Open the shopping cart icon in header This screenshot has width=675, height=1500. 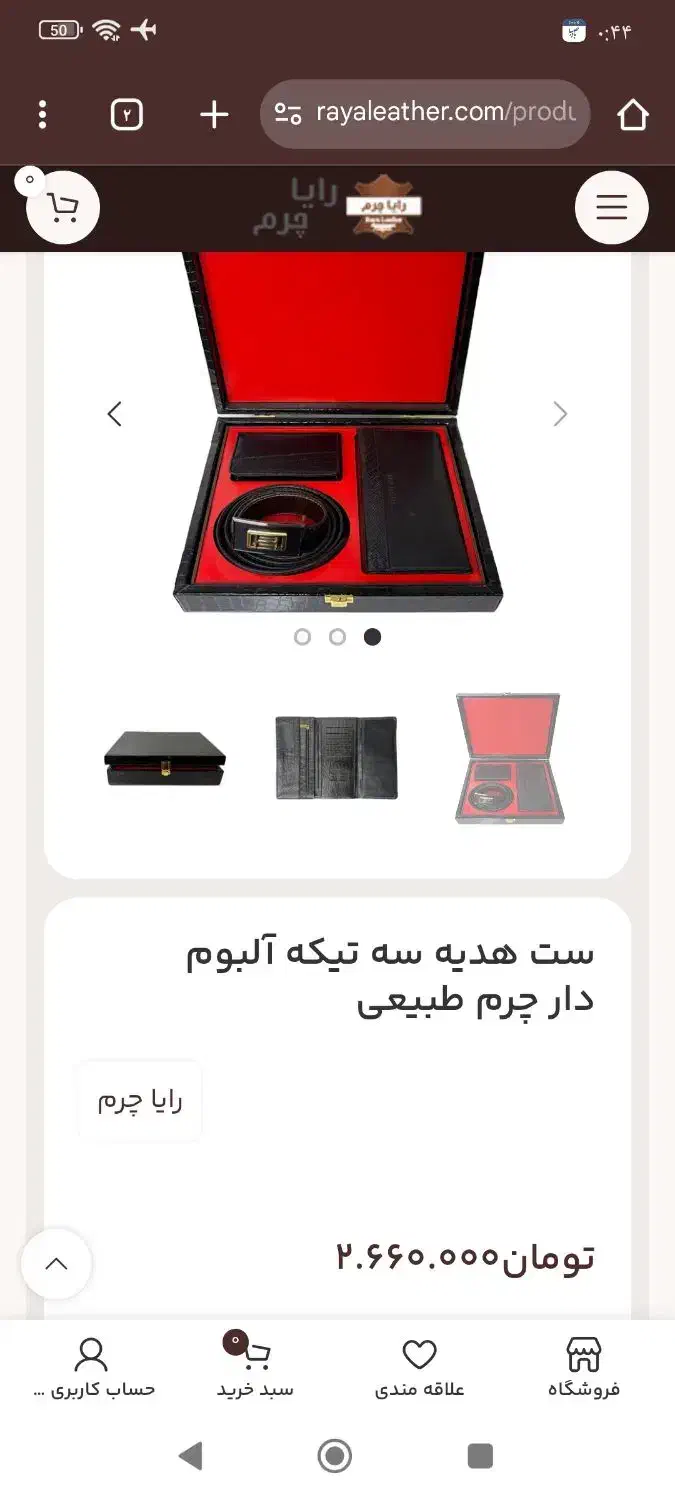pos(63,208)
